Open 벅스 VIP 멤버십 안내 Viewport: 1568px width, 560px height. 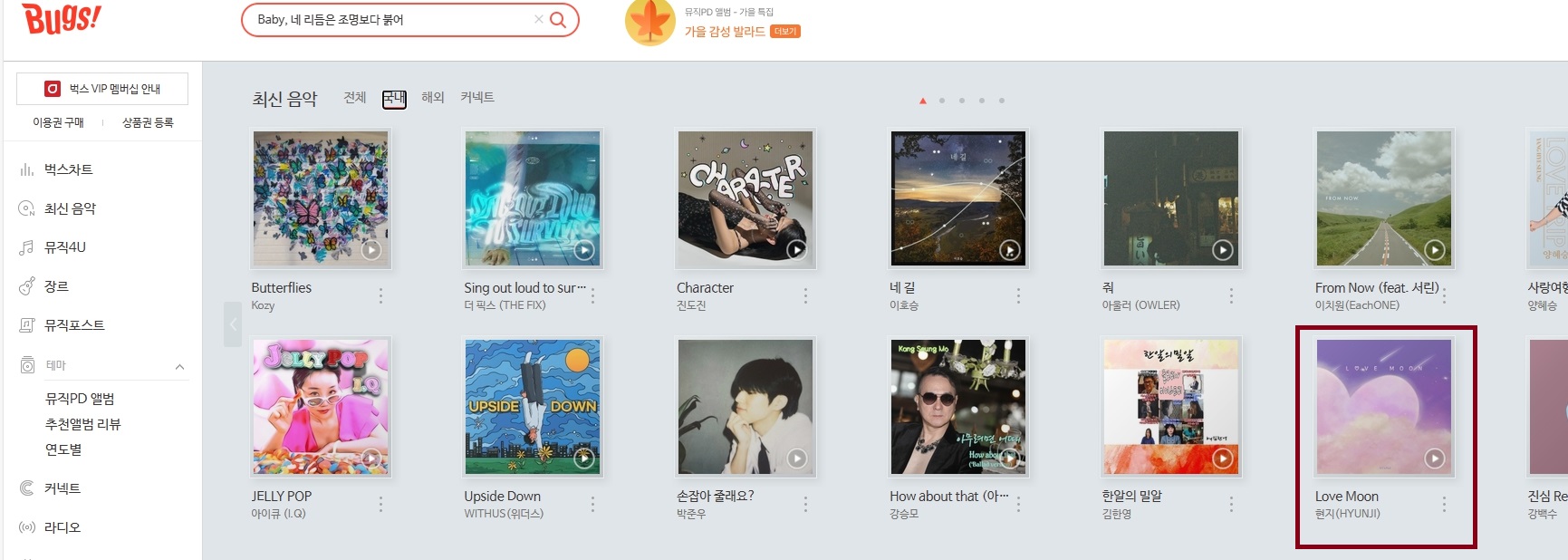pyautogui.click(x=102, y=89)
